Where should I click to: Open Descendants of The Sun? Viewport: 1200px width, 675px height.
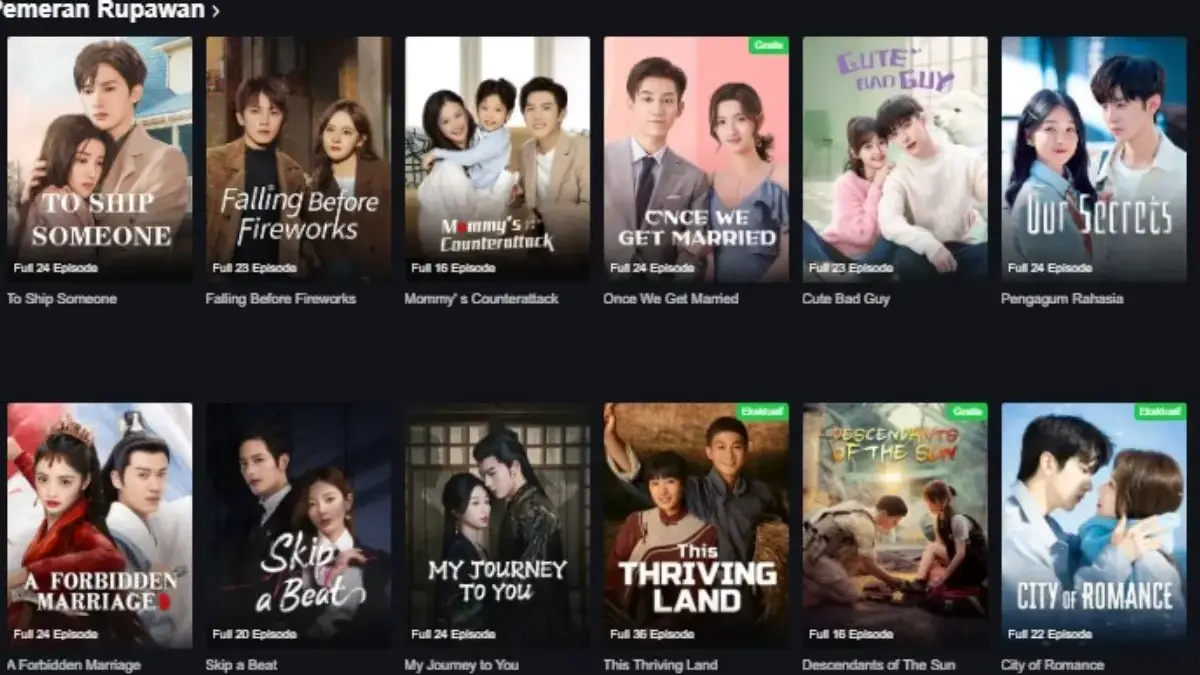(895, 524)
